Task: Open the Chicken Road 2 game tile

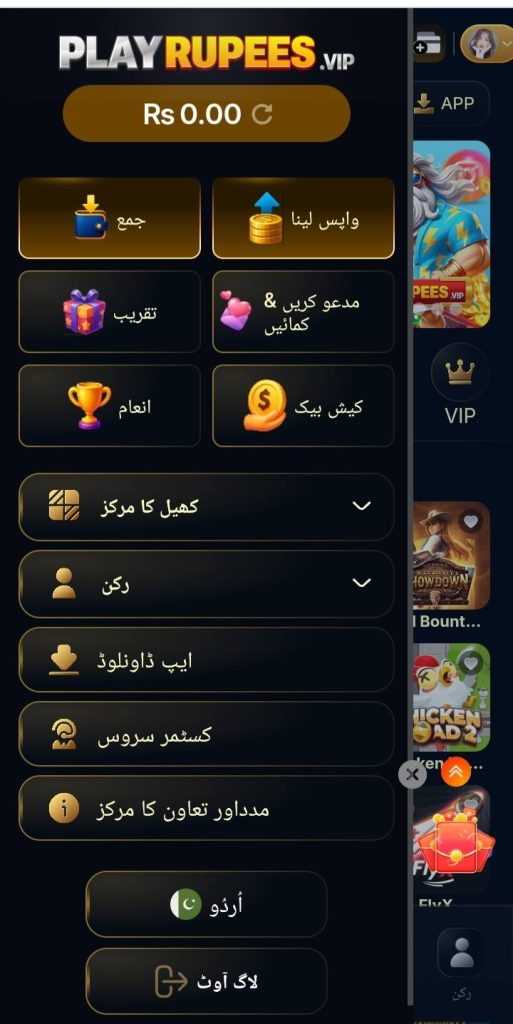Action: coord(452,697)
